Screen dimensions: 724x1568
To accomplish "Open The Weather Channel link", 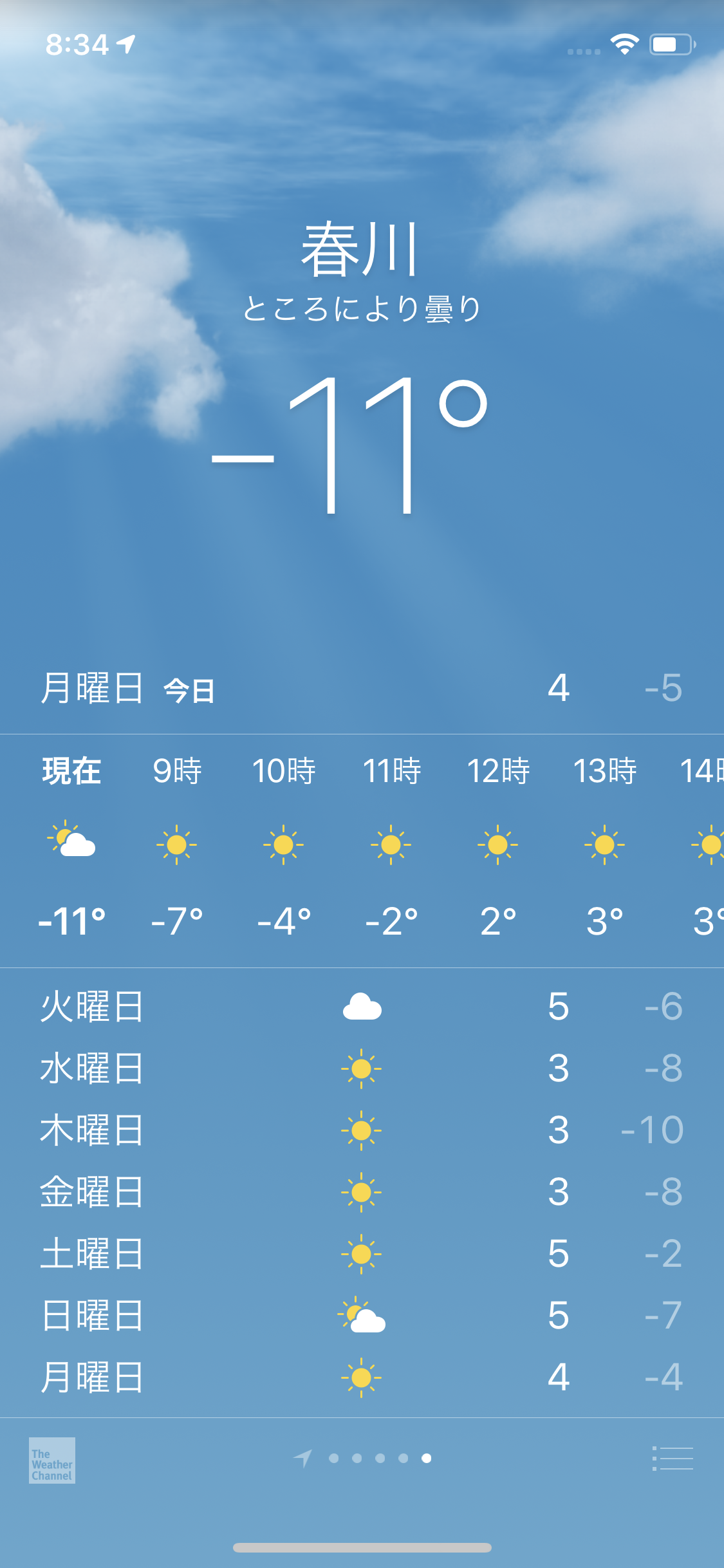I will tap(52, 1460).
